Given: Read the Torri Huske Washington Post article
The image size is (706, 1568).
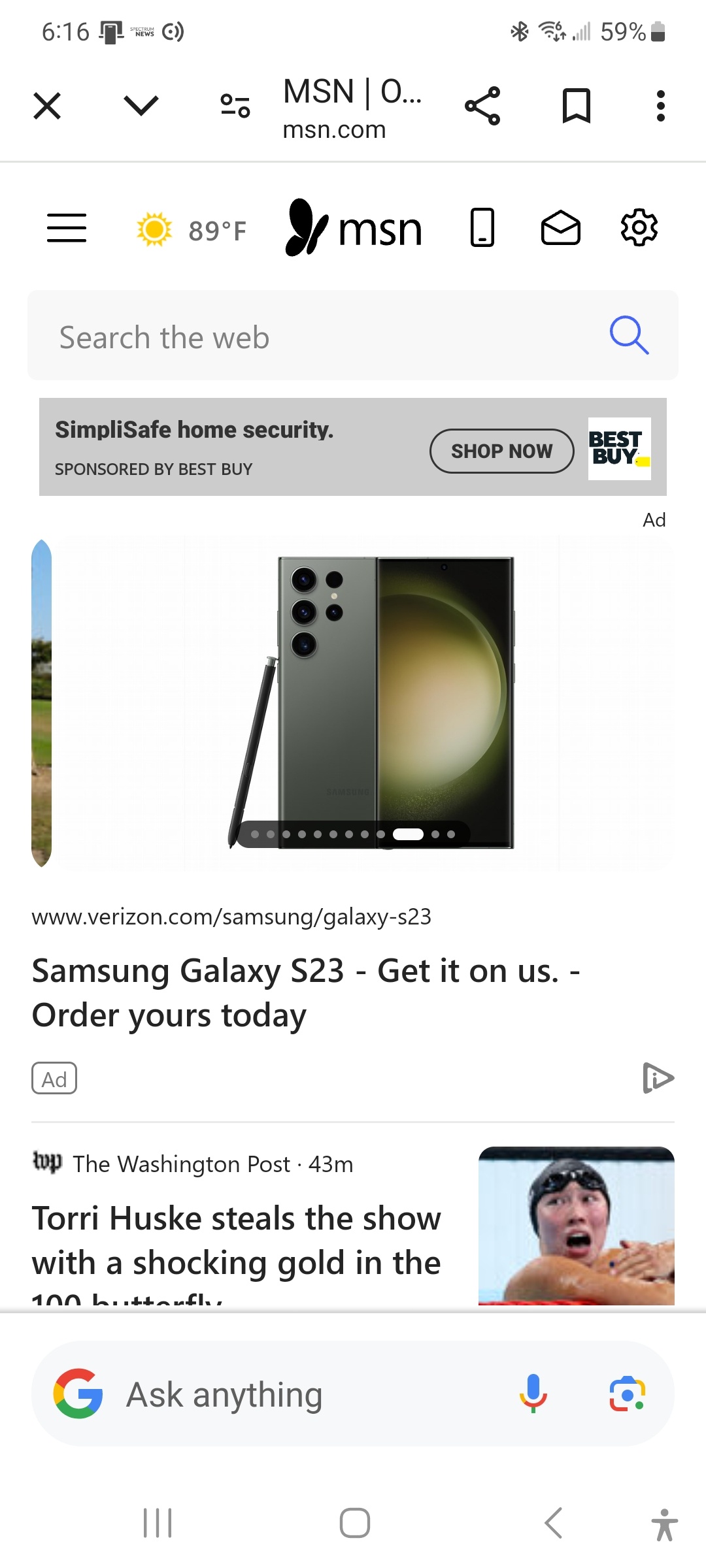Looking at the screenshot, I should coord(236,1240).
